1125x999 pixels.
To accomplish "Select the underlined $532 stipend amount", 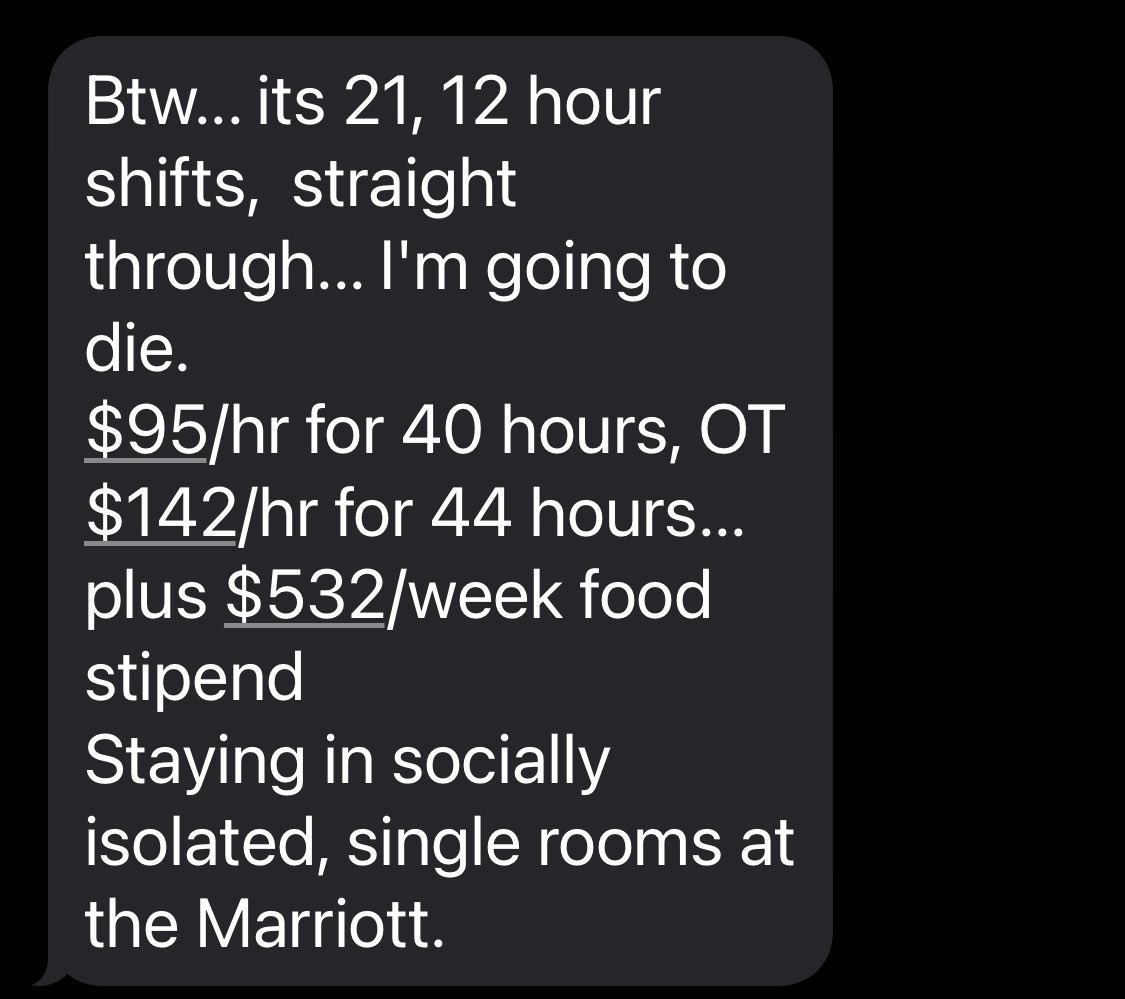I will pos(305,595).
